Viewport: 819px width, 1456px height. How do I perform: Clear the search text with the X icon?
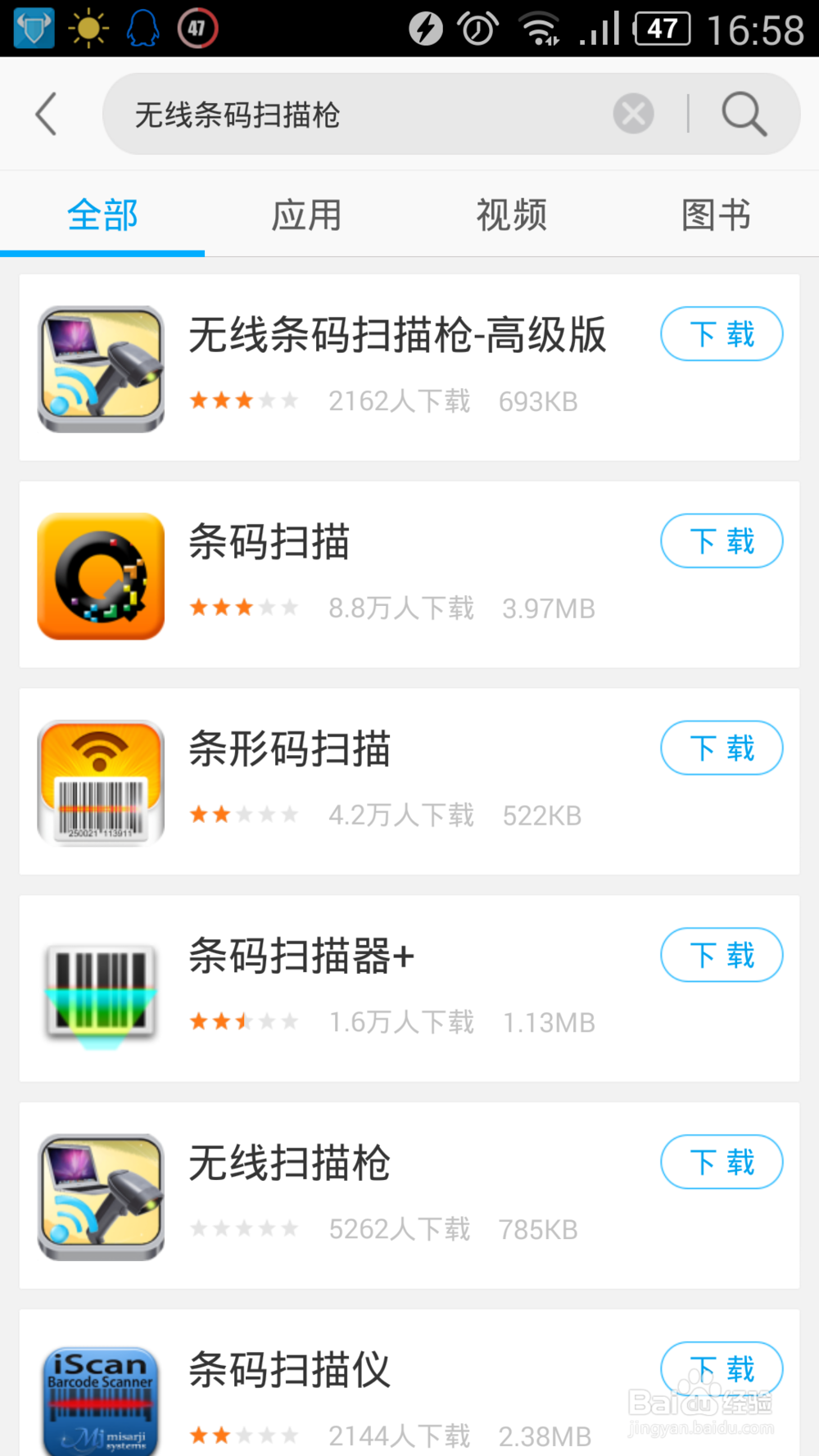click(633, 113)
